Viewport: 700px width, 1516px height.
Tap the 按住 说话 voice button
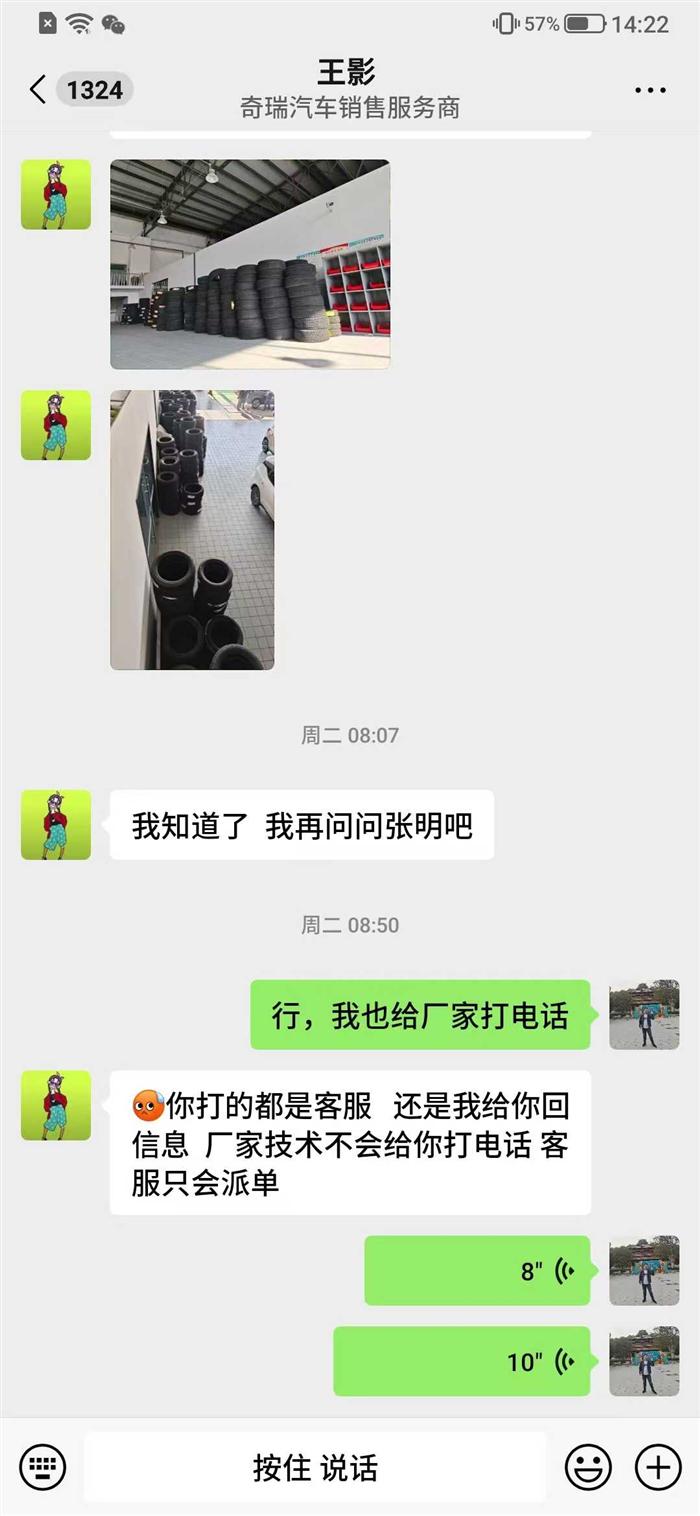point(315,1467)
